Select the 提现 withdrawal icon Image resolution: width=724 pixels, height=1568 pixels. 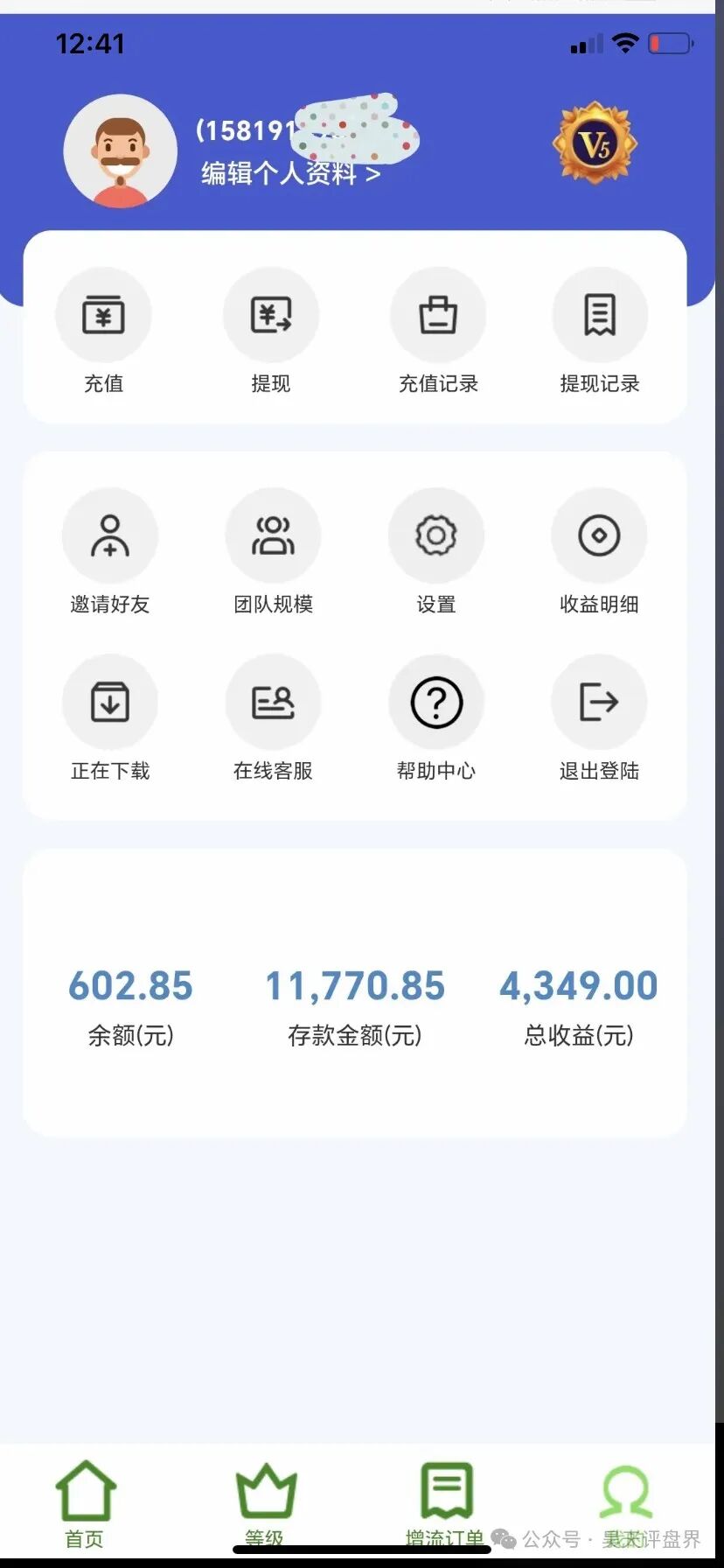[x=271, y=315]
